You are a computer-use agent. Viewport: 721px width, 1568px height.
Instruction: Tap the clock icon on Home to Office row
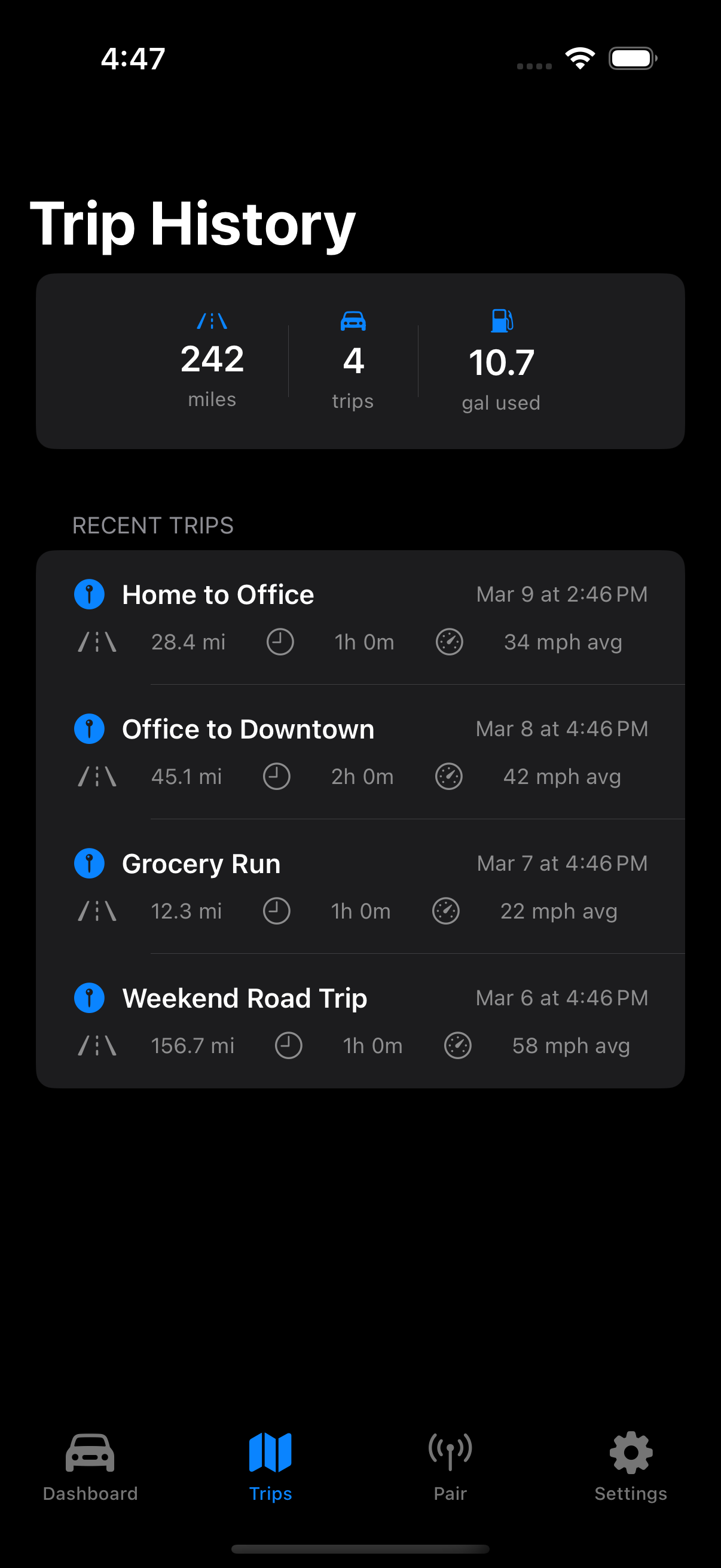(x=280, y=641)
